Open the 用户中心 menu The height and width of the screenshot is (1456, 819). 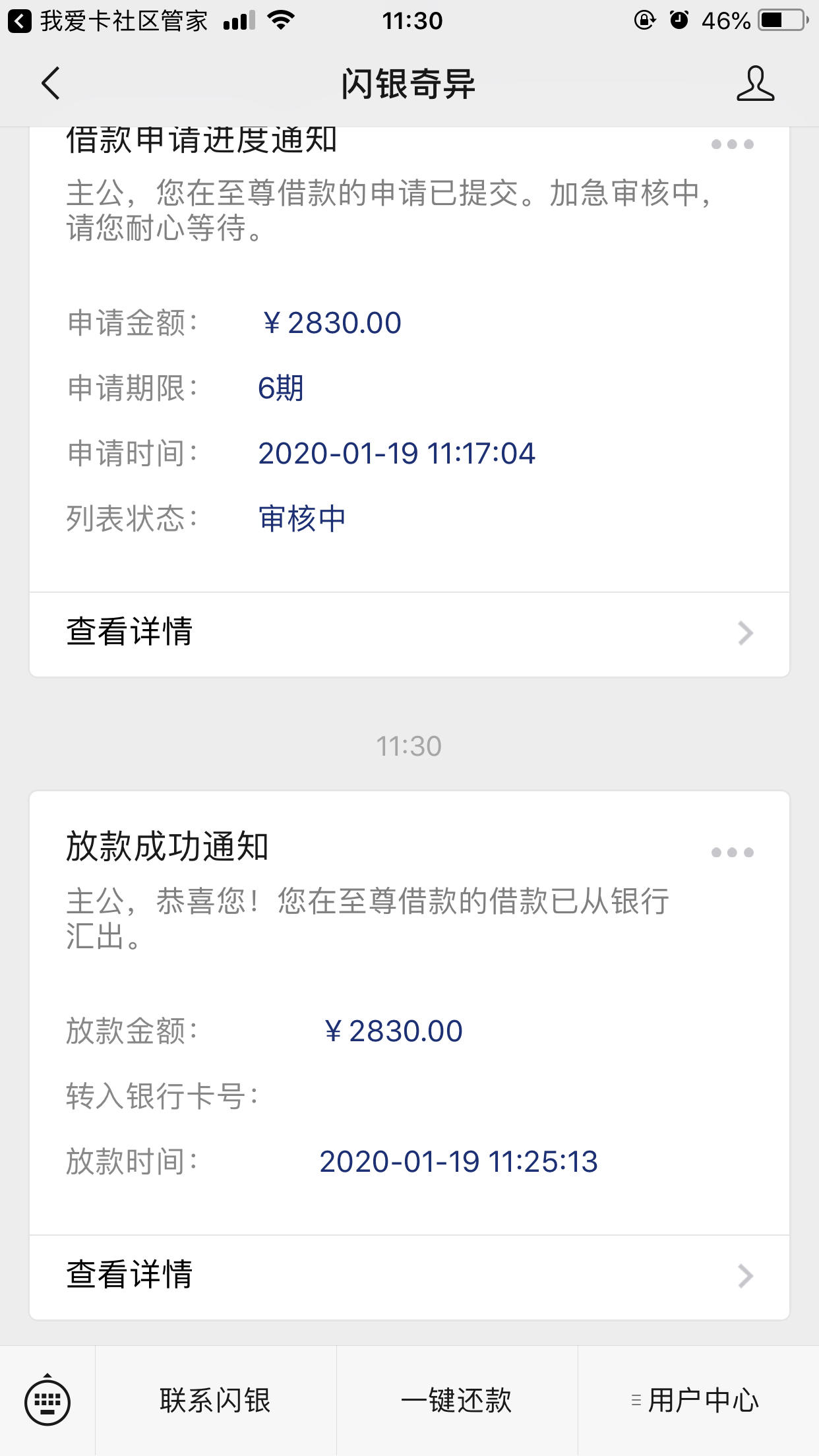tap(698, 1401)
